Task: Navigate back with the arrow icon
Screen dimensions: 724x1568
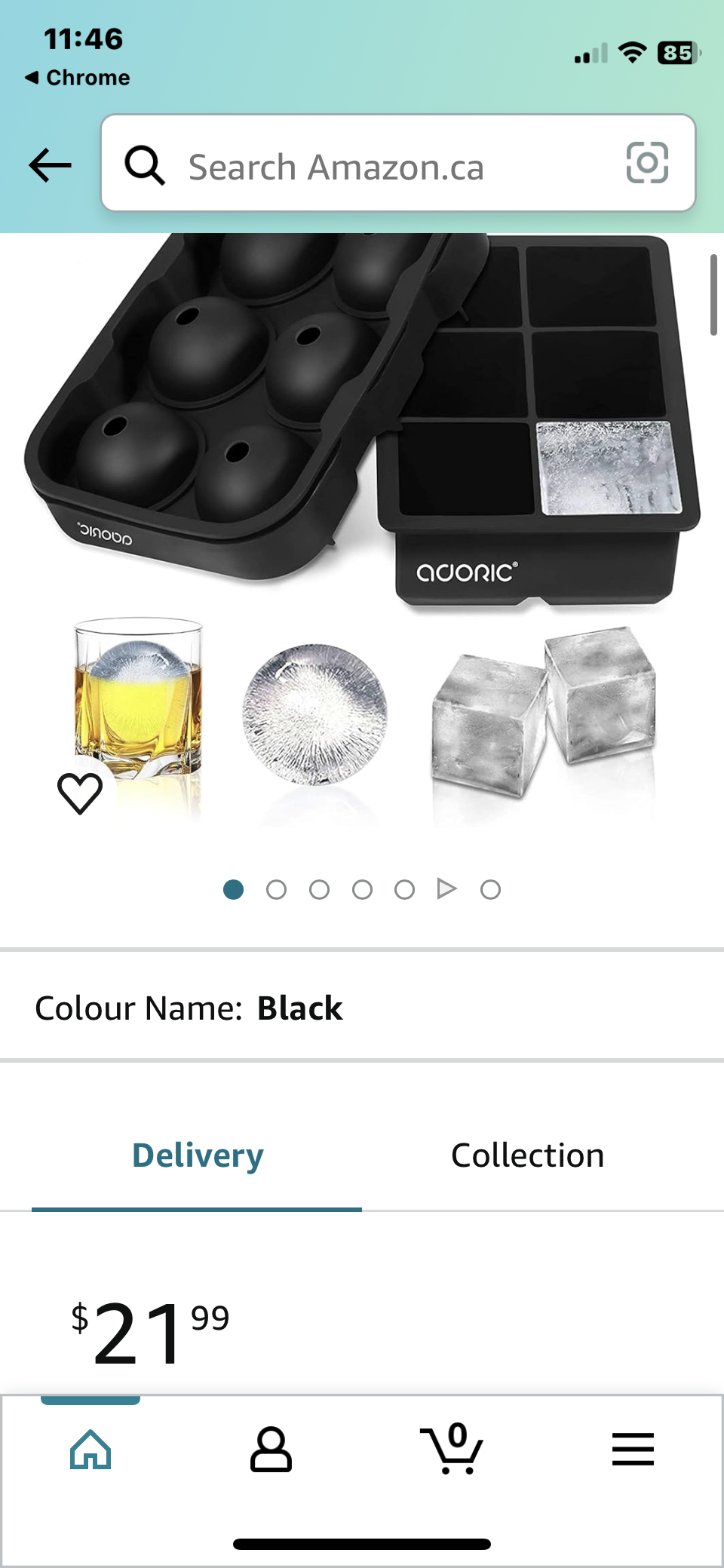Action: [x=49, y=164]
